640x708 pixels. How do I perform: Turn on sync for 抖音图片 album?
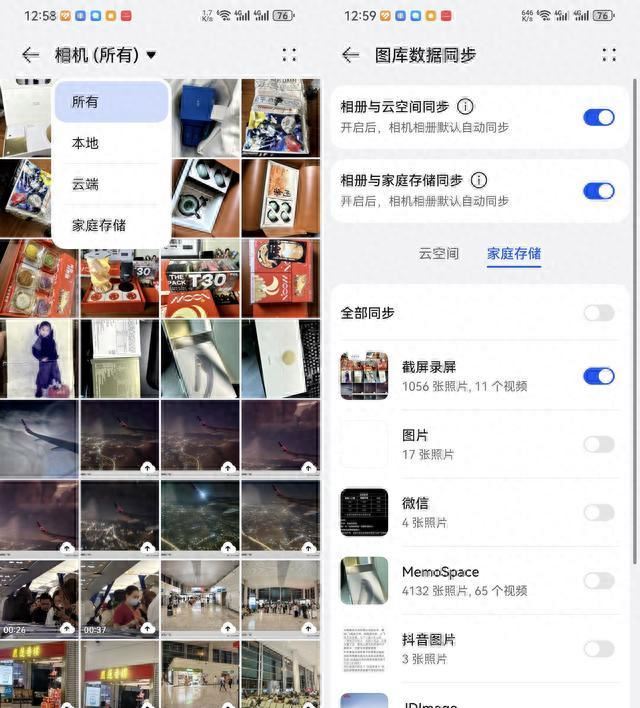coord(598,648)
